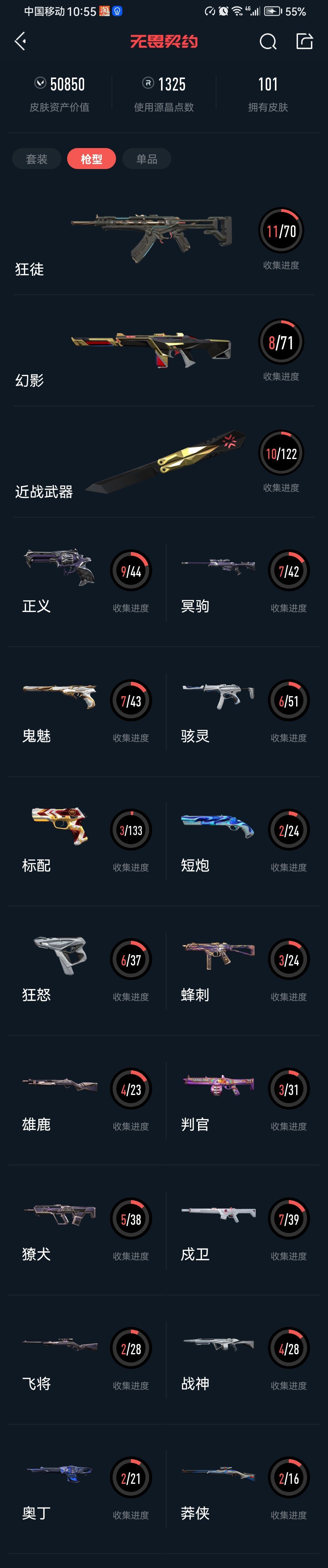Open the 冥驹 skin card

click(x=243, y=581)
